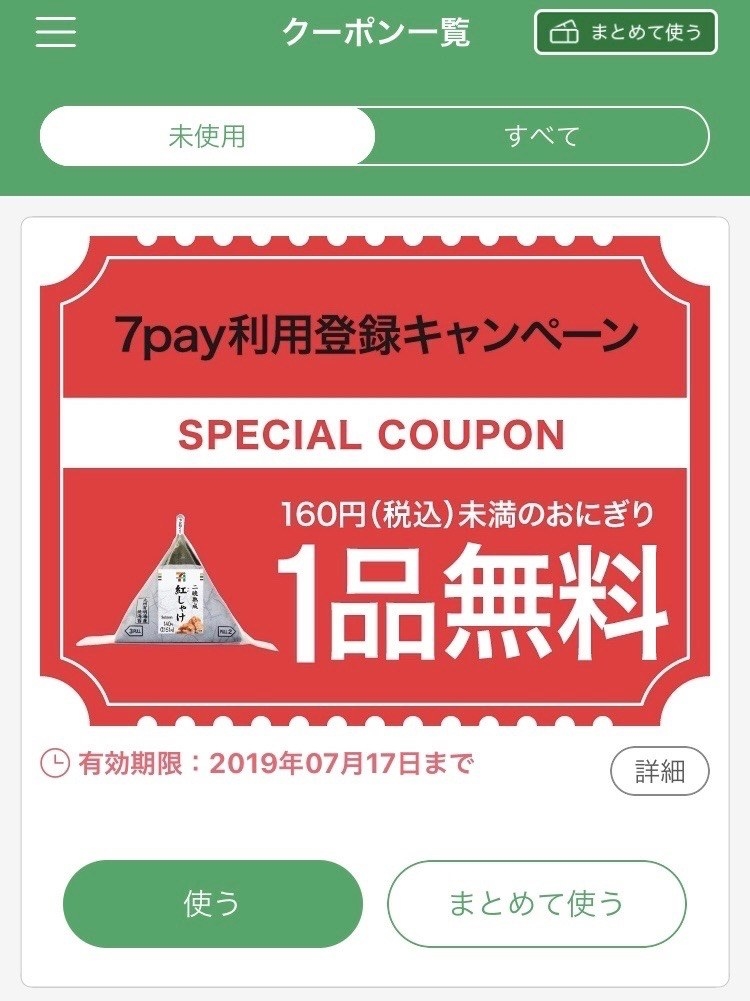Viewport: 750px width, 1001px height.
Task: Open the hamburger drawer menu
Action: pyautogui.click(x=56, y=32)
